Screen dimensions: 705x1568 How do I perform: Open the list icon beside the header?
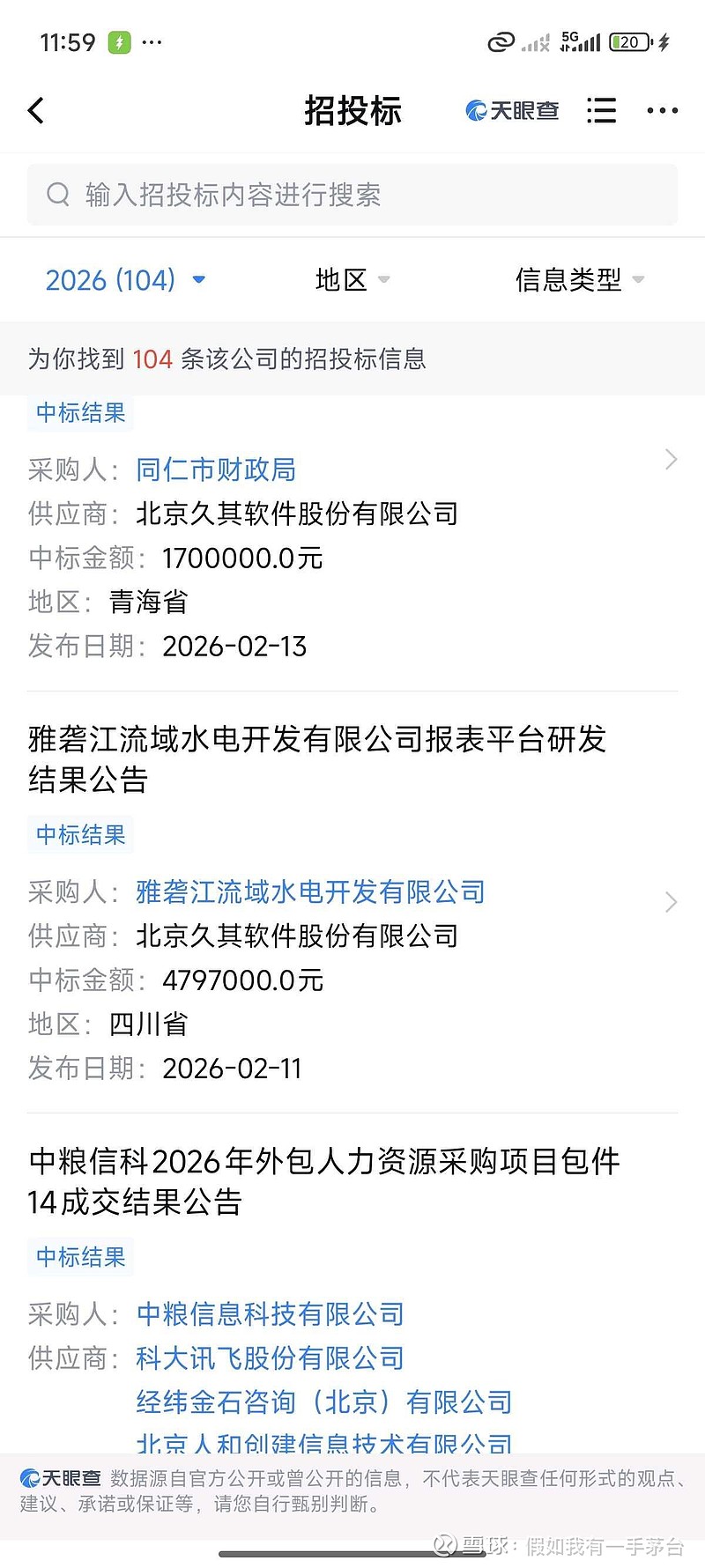(x=601, y=110)
